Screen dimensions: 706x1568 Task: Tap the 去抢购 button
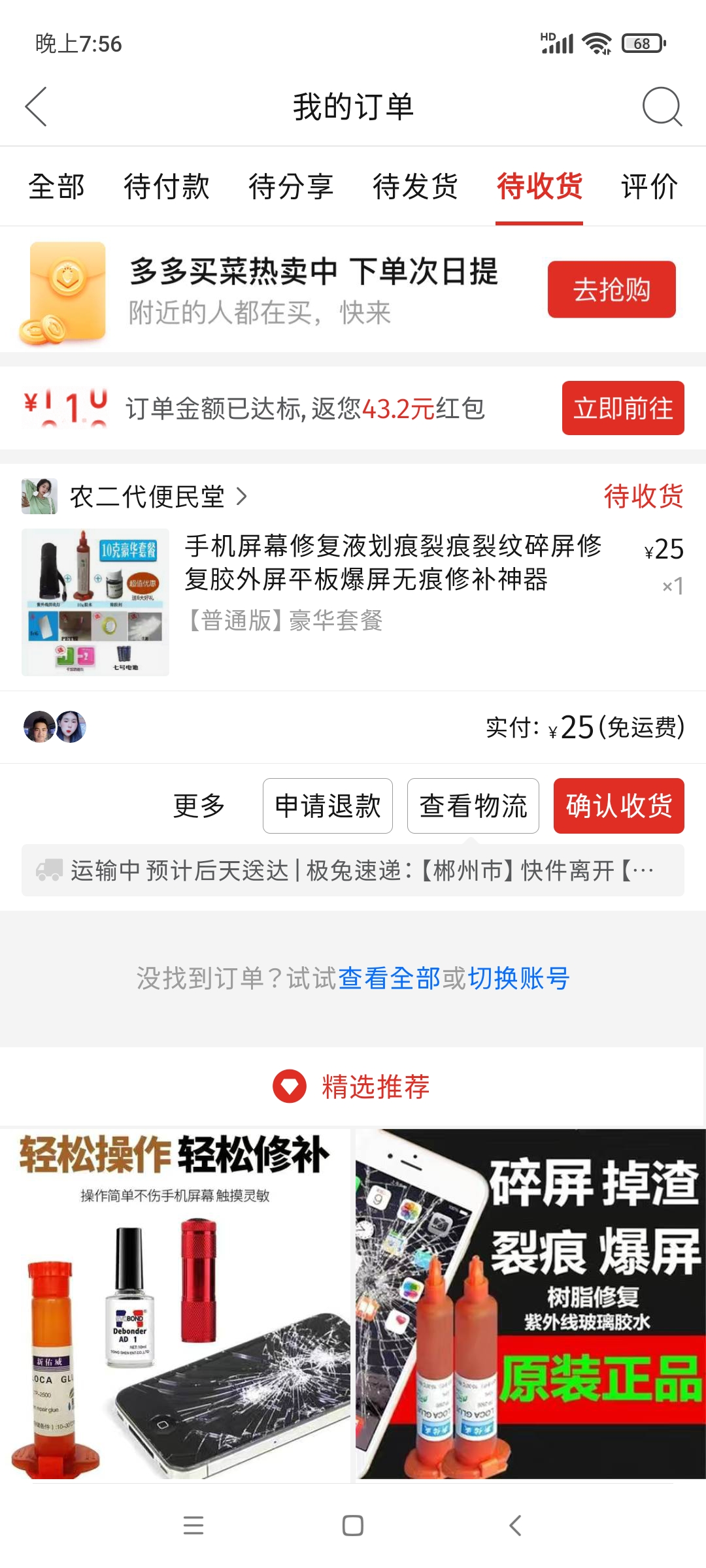(x=611, y=289)
